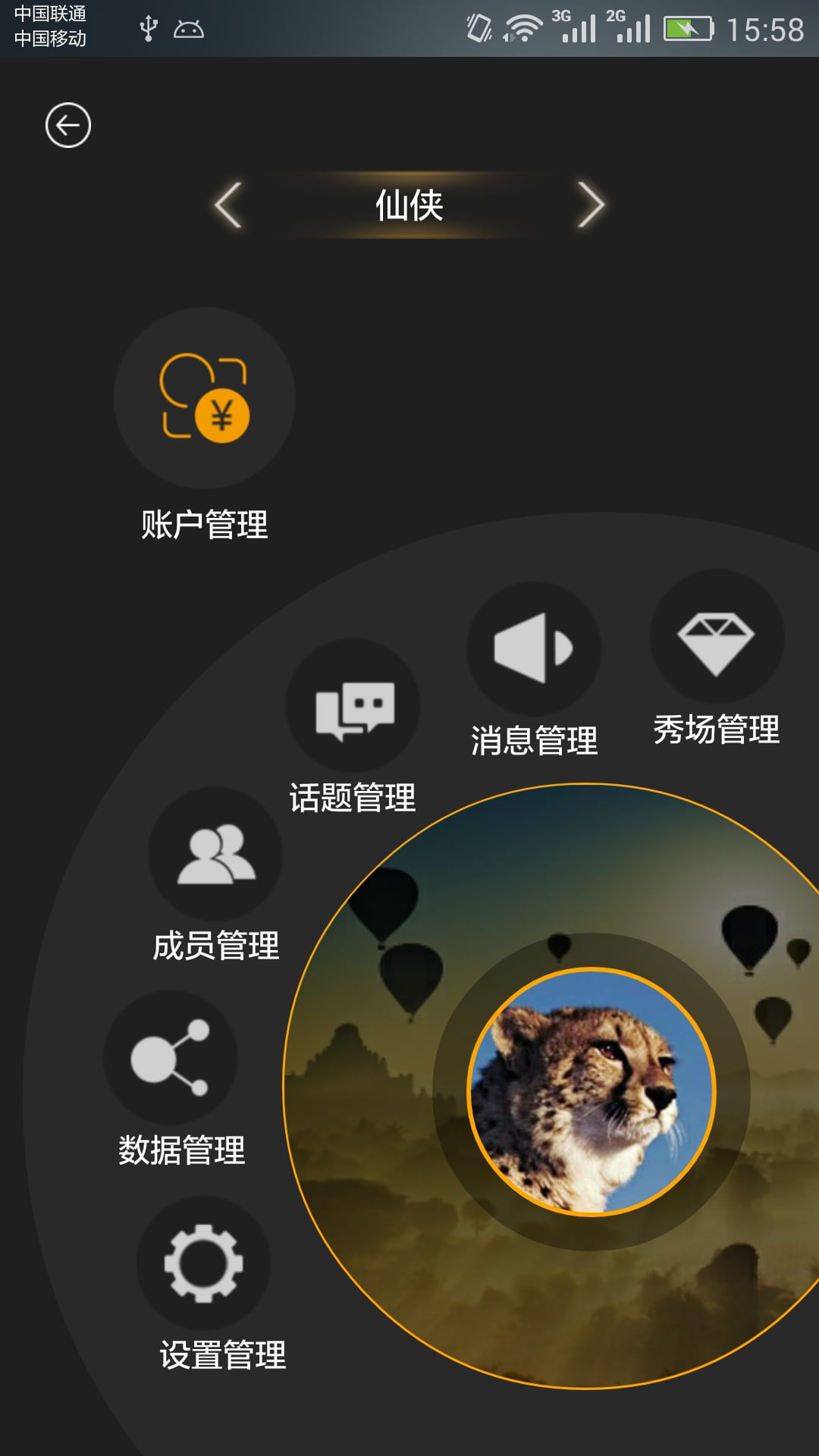This screenshot has height=1456, width=819.
Task: Open 数据管理 data management
Action: (171, 1058)
